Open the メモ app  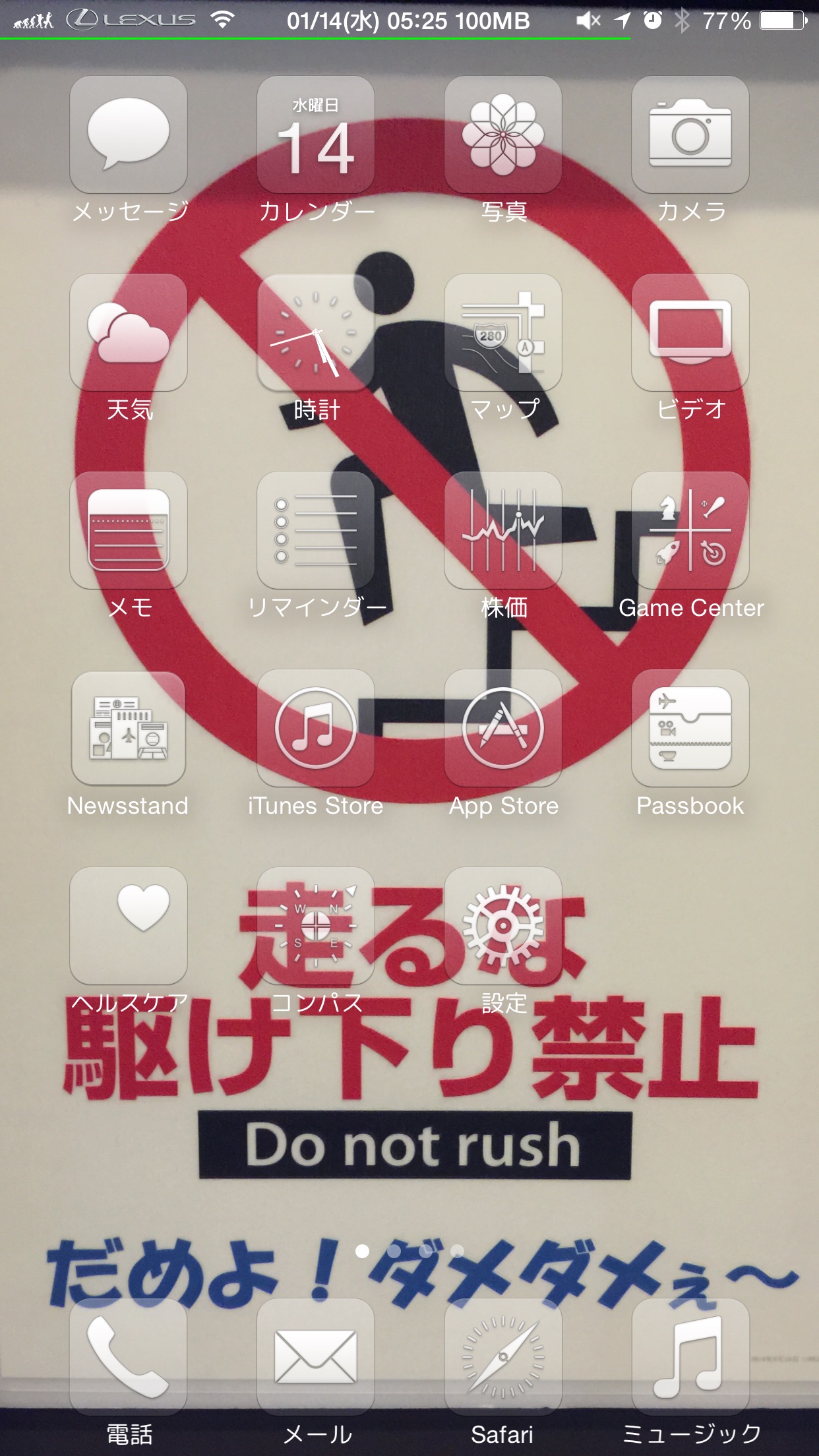[129, 530]
